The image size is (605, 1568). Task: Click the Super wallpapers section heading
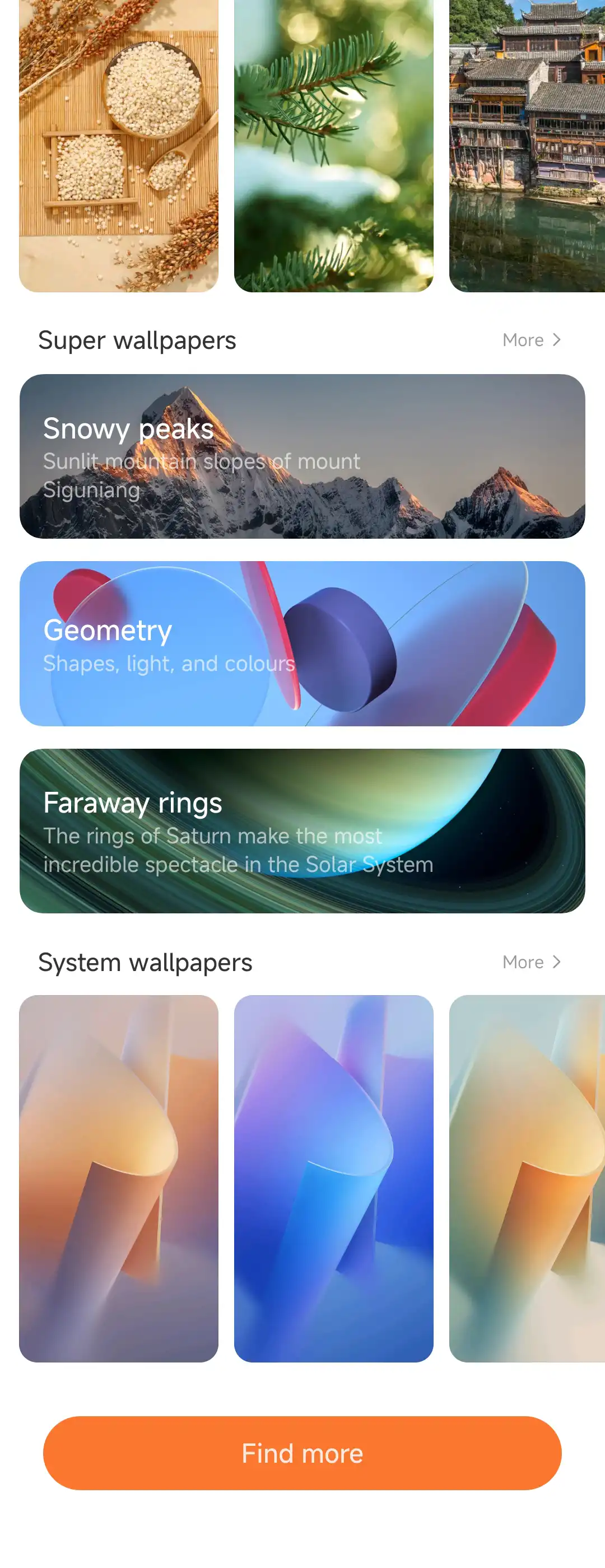[137, 340]
